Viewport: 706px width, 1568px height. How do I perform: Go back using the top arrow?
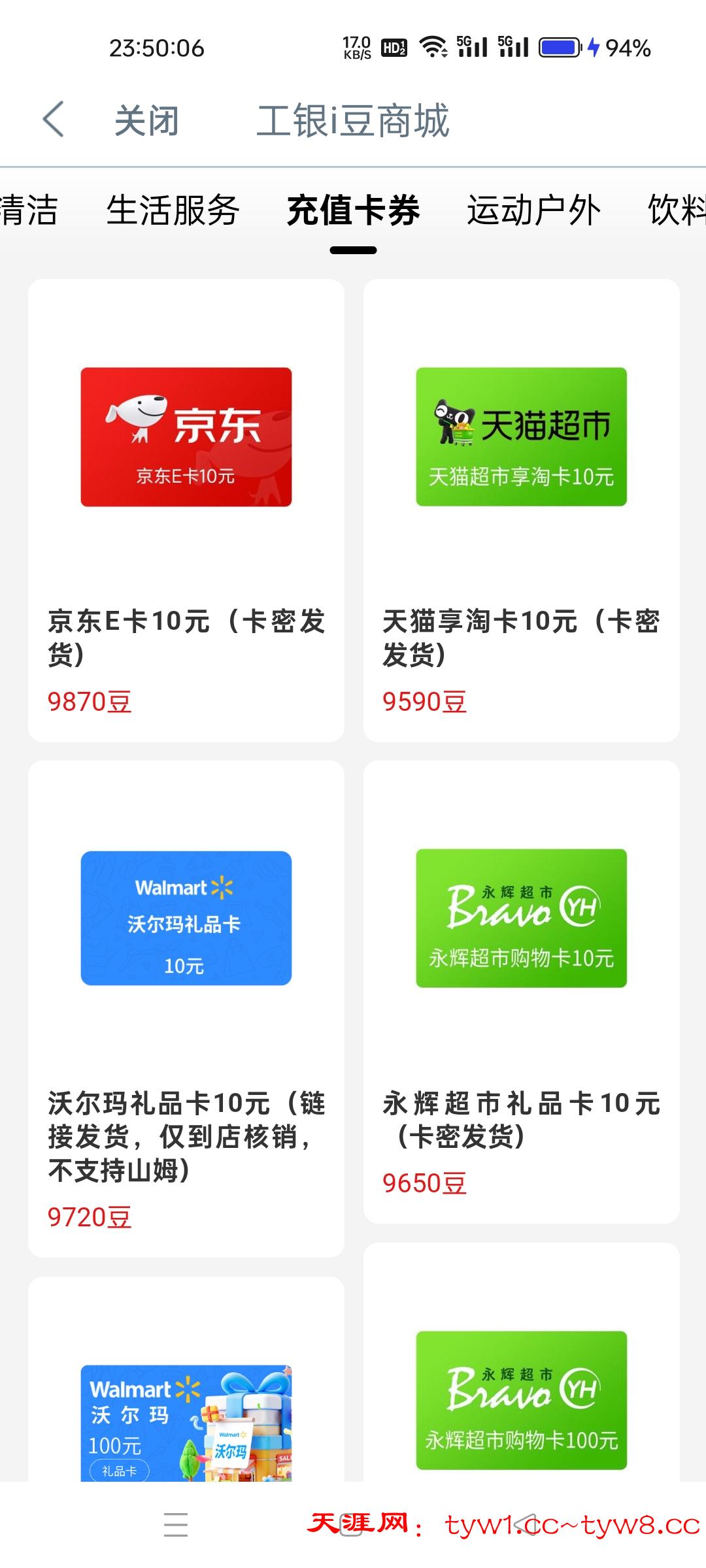54,120
